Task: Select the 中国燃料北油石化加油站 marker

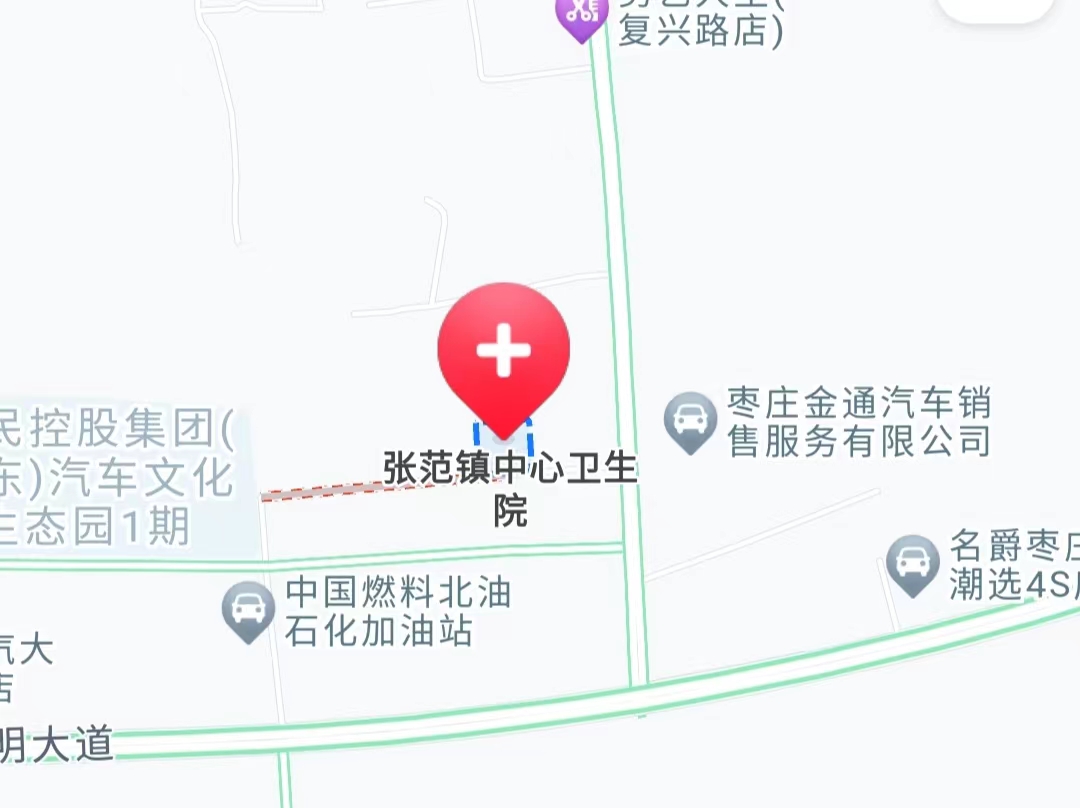Action: 248,610
